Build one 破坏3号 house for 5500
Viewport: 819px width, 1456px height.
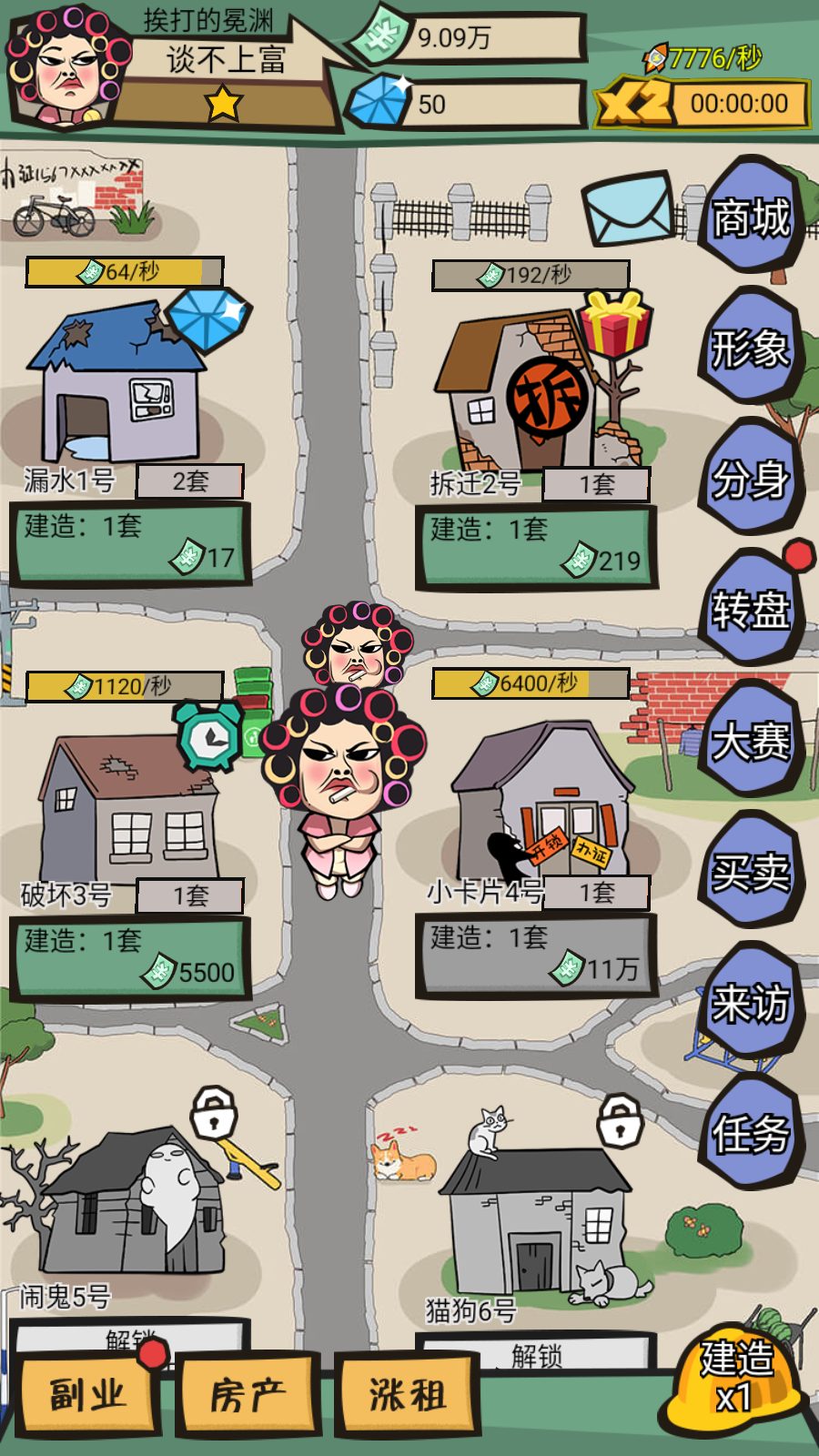pyautogui.click(x=130, y=958)
